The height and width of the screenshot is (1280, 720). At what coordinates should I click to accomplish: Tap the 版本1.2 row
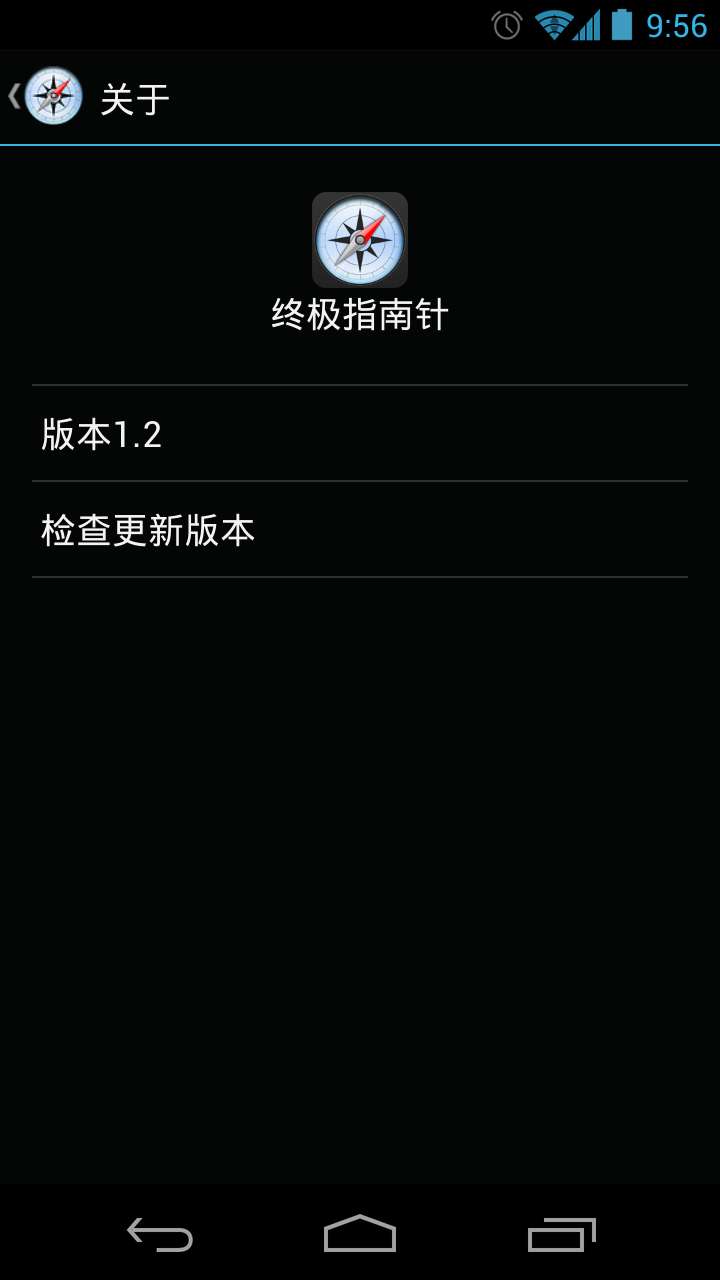(359, 434)
